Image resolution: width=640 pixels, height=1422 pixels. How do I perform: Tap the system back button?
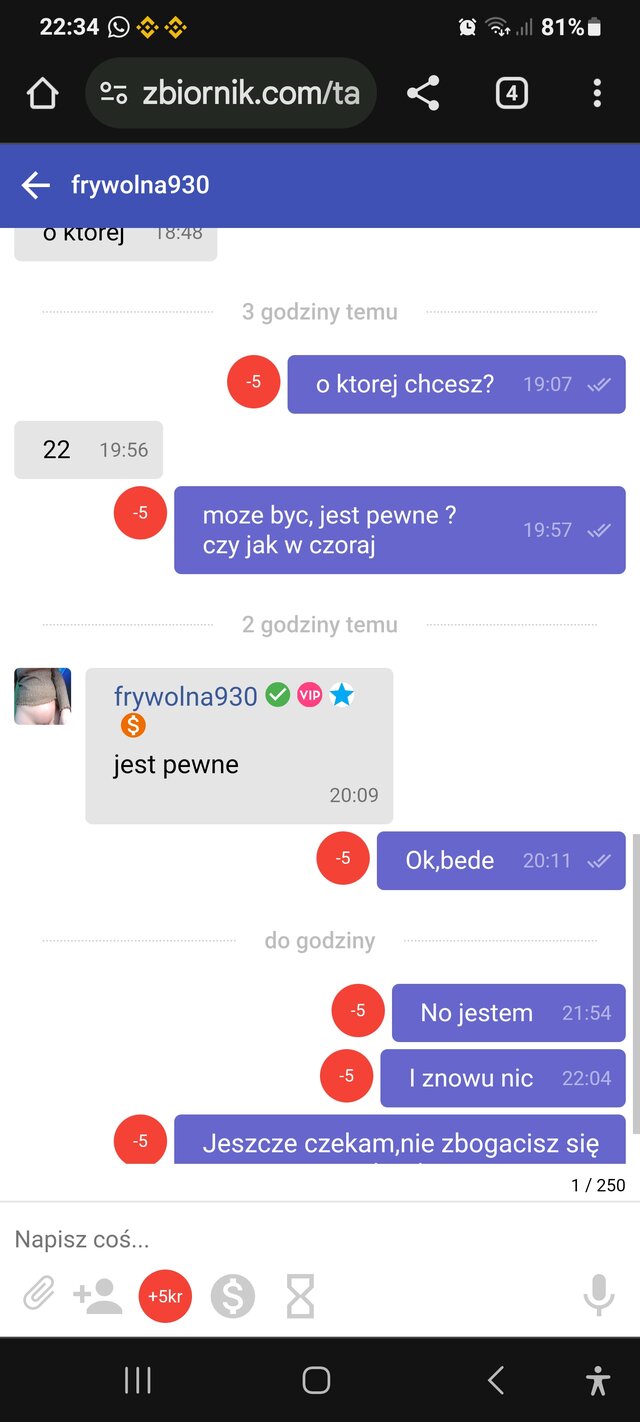click(496, 1381)
